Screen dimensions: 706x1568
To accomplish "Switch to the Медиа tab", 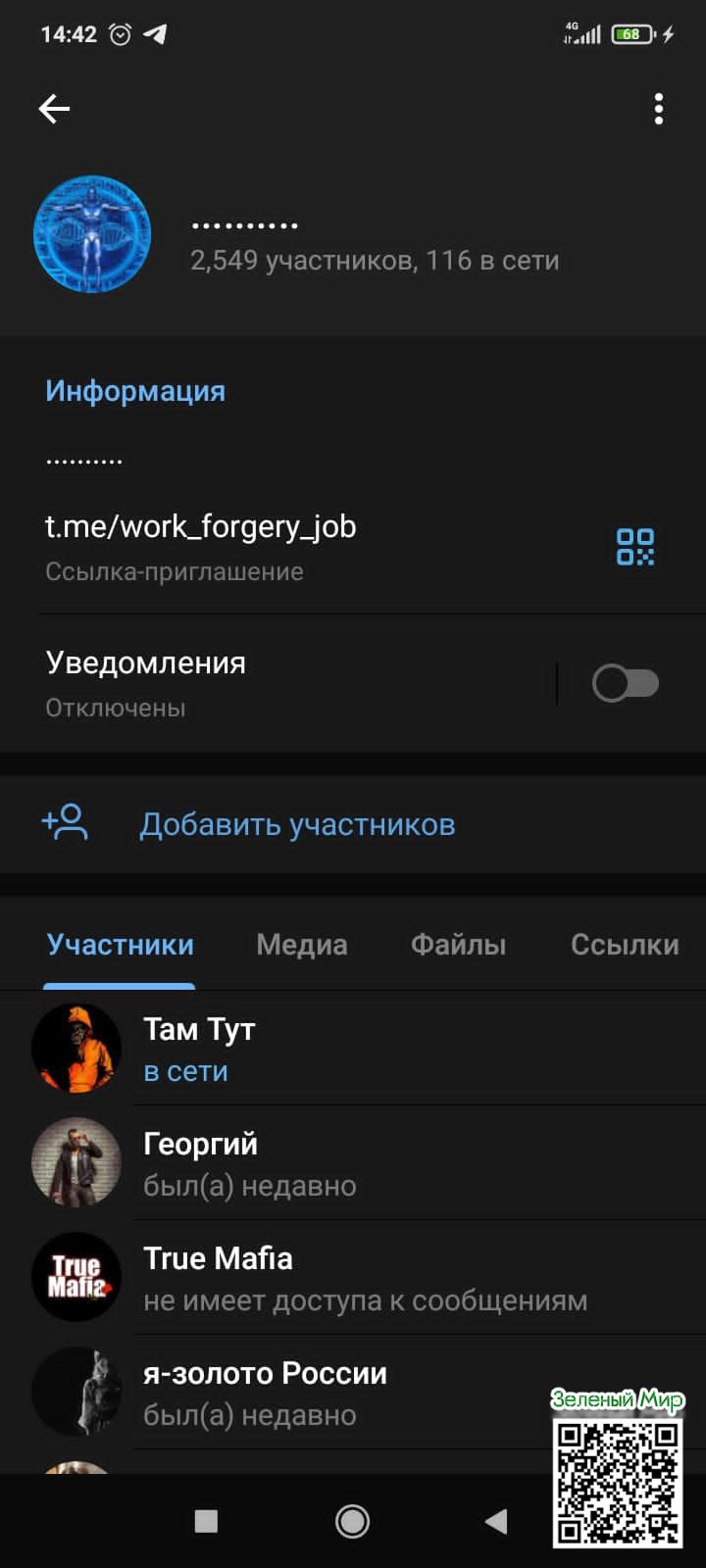I will click(x=301, y=945).
